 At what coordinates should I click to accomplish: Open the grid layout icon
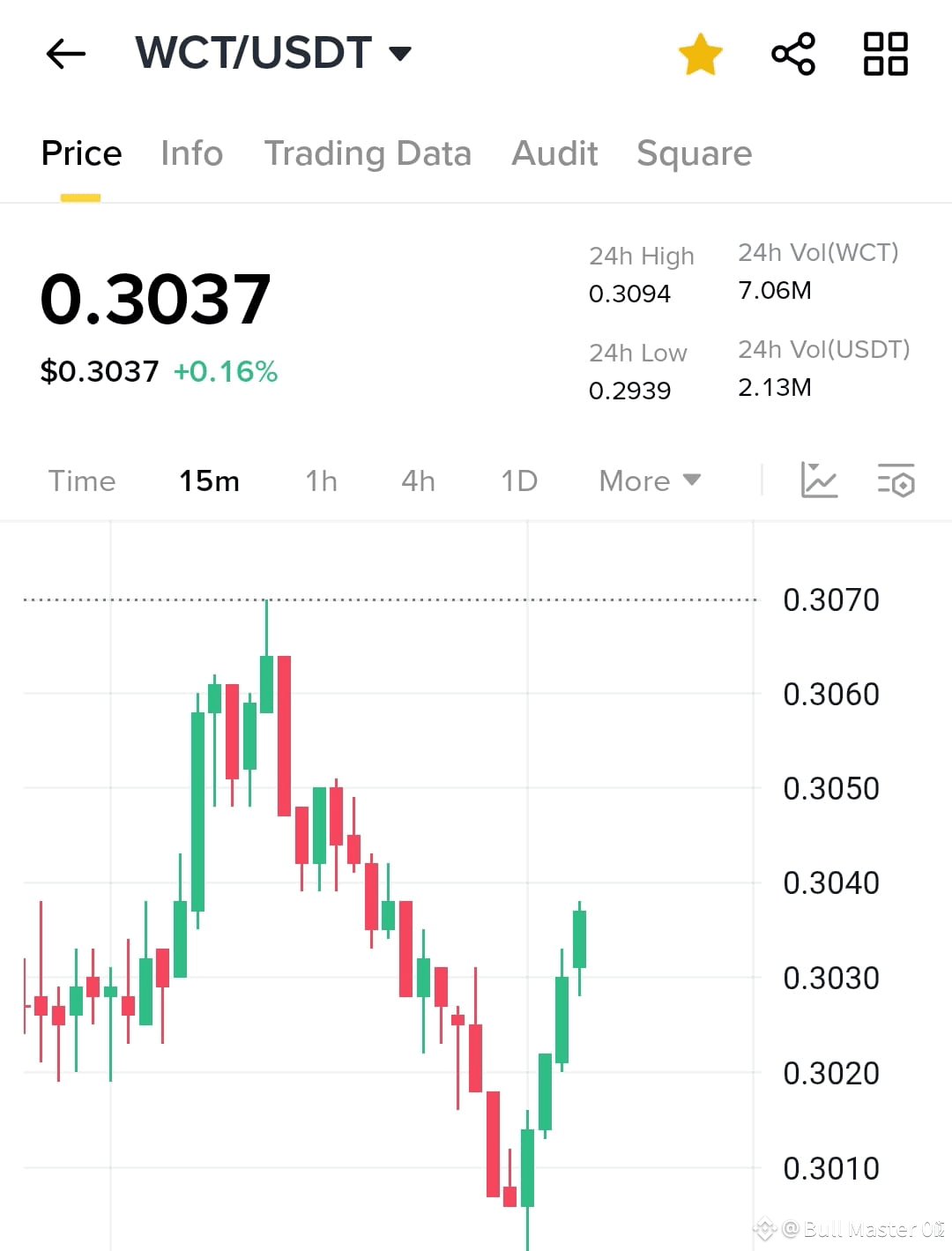coord(885,54)
